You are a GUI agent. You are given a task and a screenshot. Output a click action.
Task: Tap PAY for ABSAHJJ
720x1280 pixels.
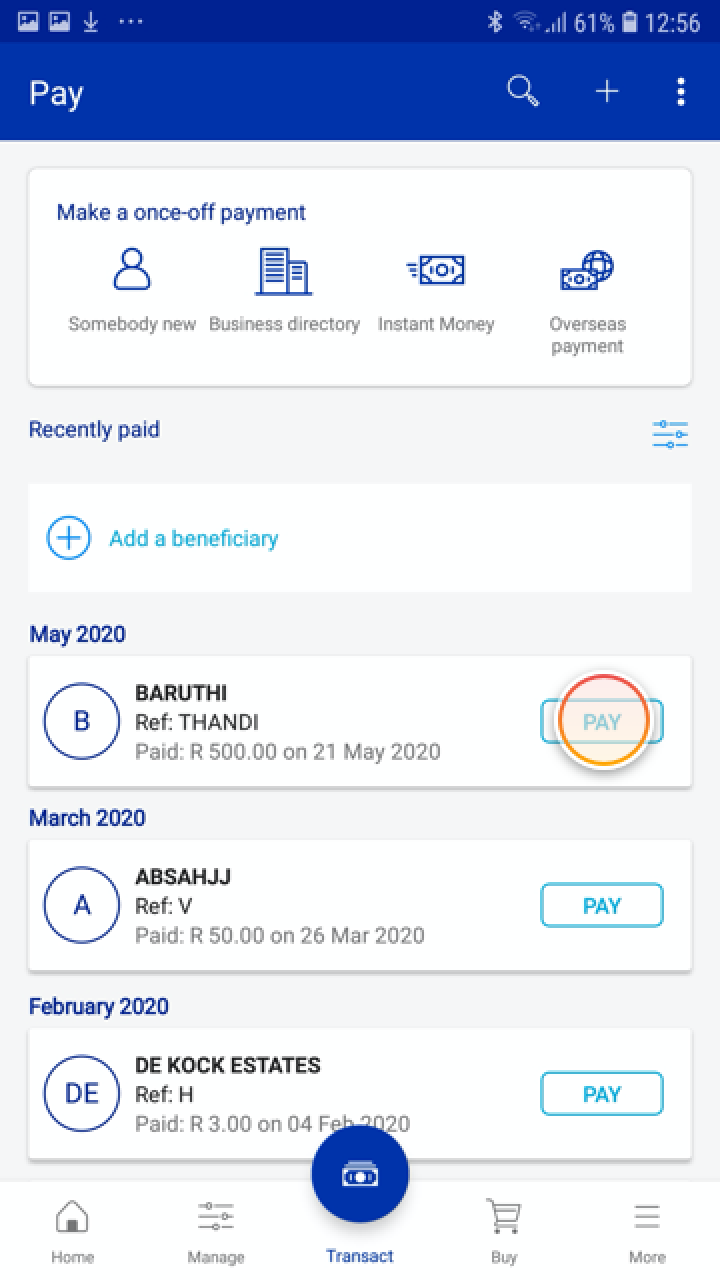(601, 906)
